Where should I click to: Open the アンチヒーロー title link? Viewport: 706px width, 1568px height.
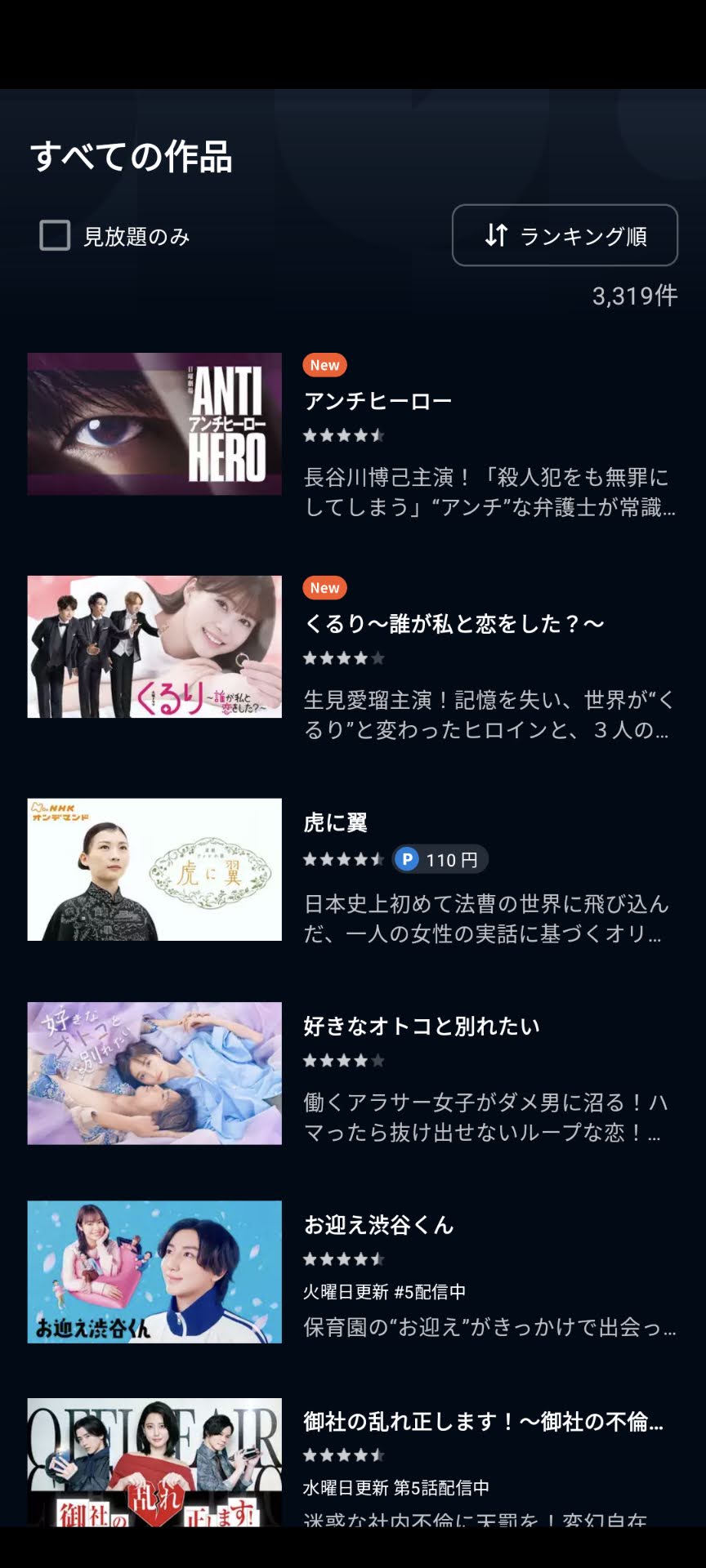380,400
